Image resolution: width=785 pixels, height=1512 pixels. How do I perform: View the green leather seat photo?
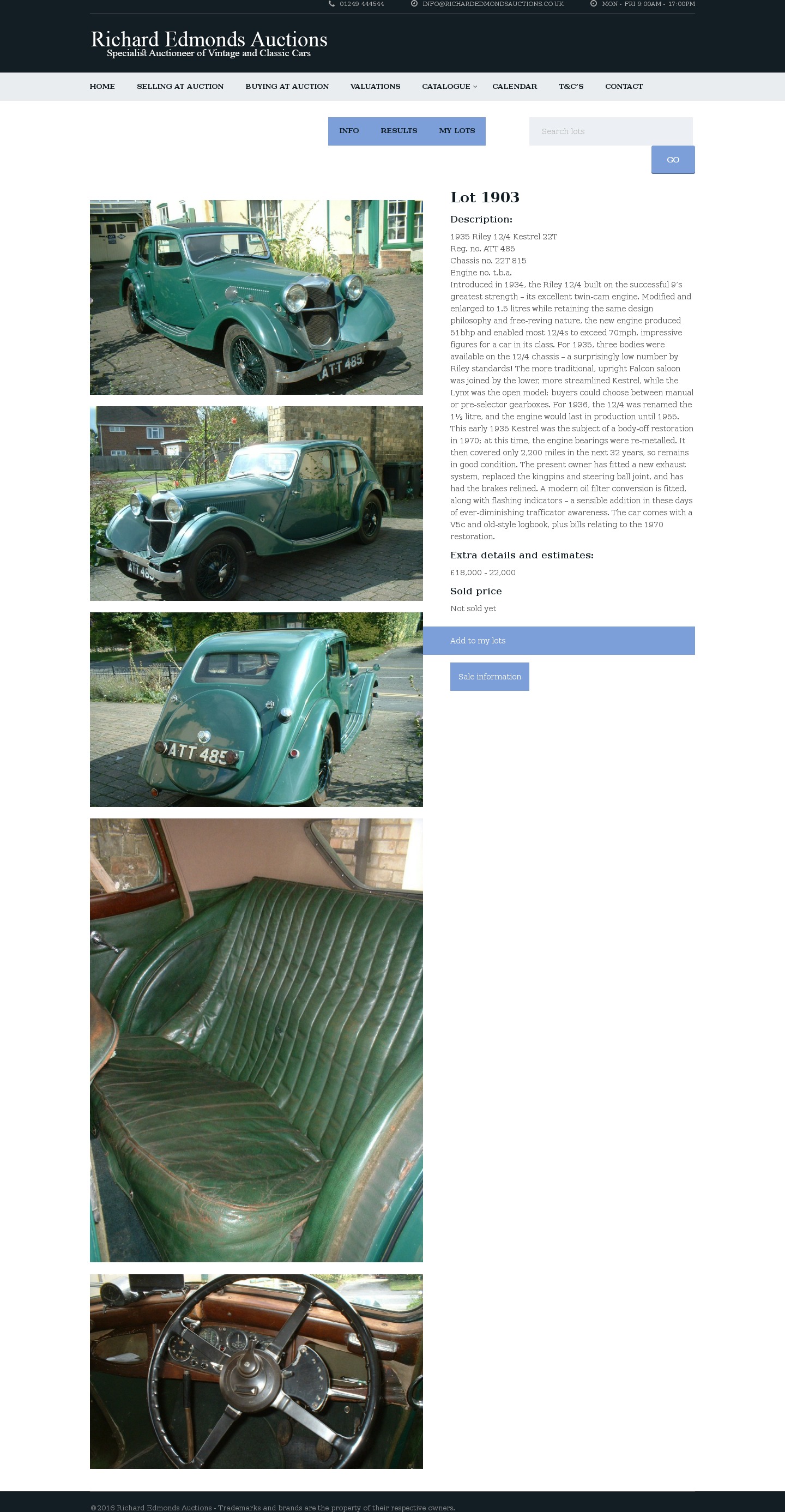click(256, 1039)
